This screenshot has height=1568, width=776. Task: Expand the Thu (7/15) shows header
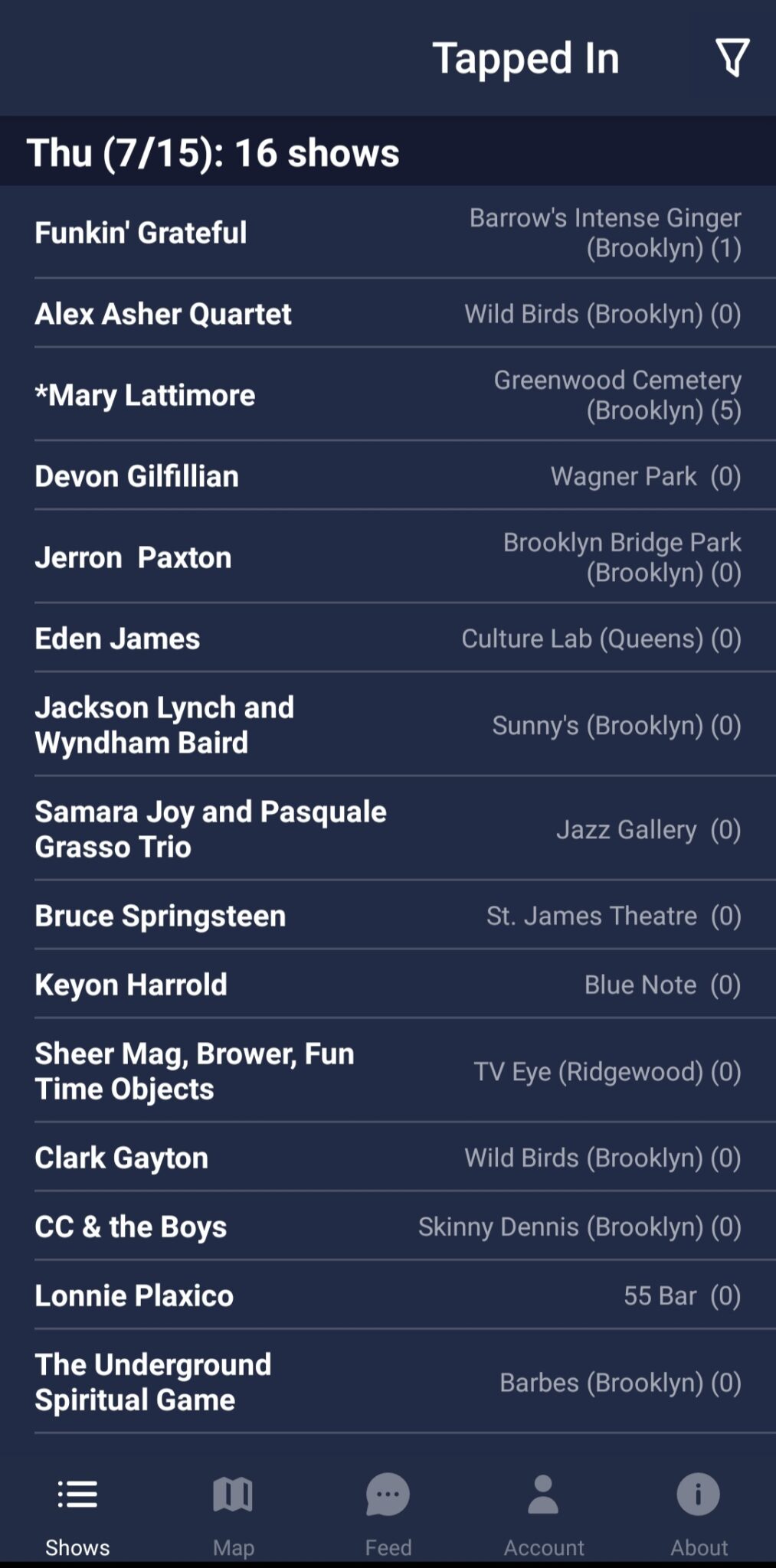click(x=213, y=153)
